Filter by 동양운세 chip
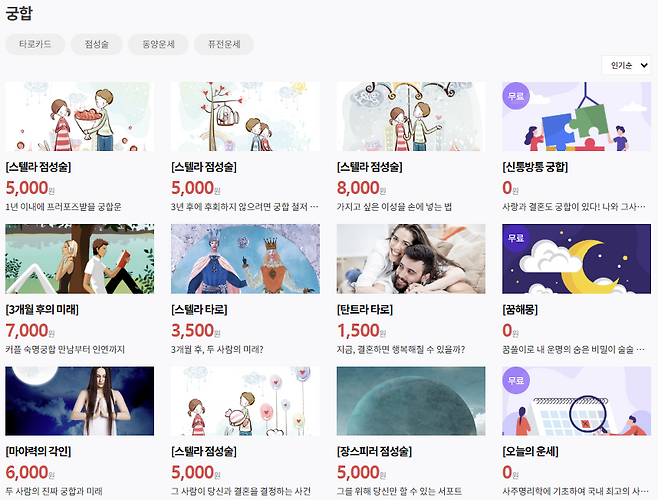This screenshot has height=500, width=658. tap(158, 44)
